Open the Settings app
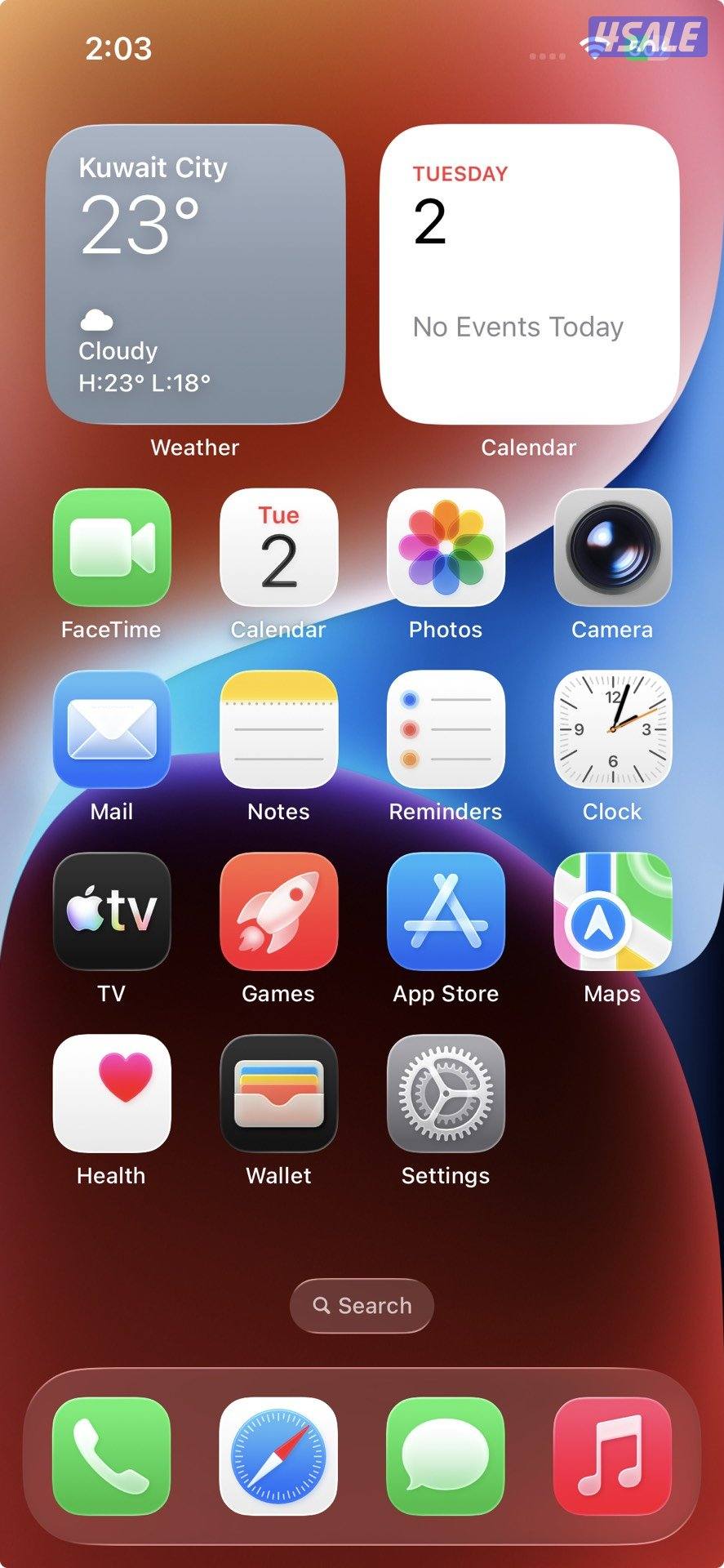 coord(446,1094)
